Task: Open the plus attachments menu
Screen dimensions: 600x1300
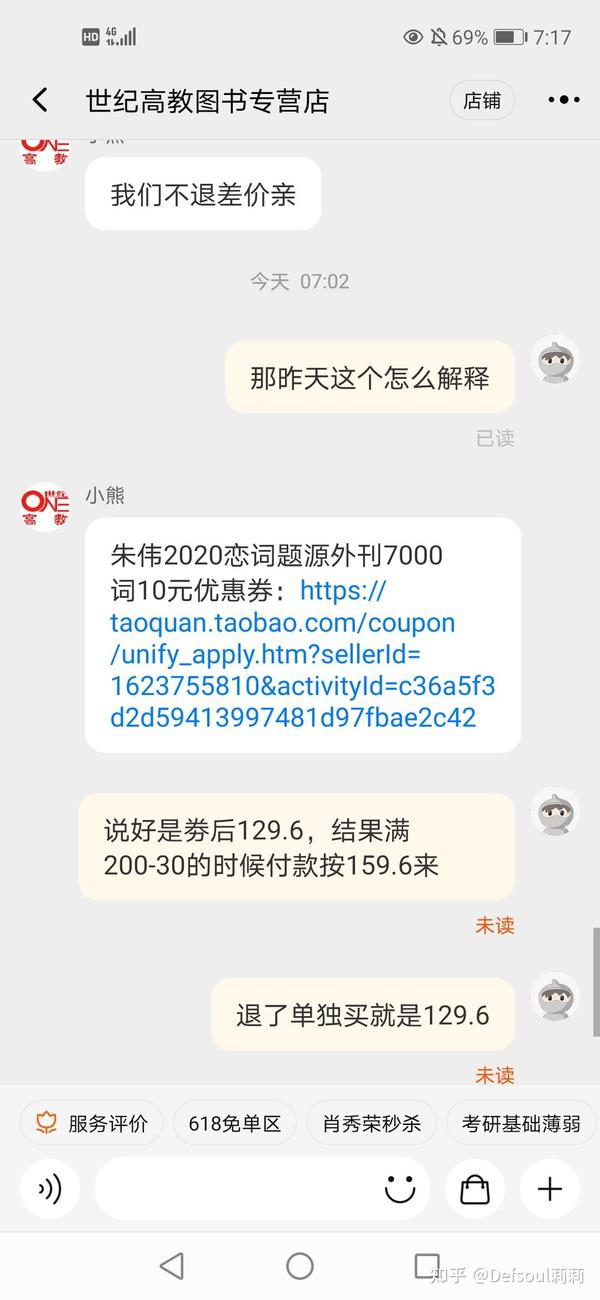Action: tap(550, 1188)
